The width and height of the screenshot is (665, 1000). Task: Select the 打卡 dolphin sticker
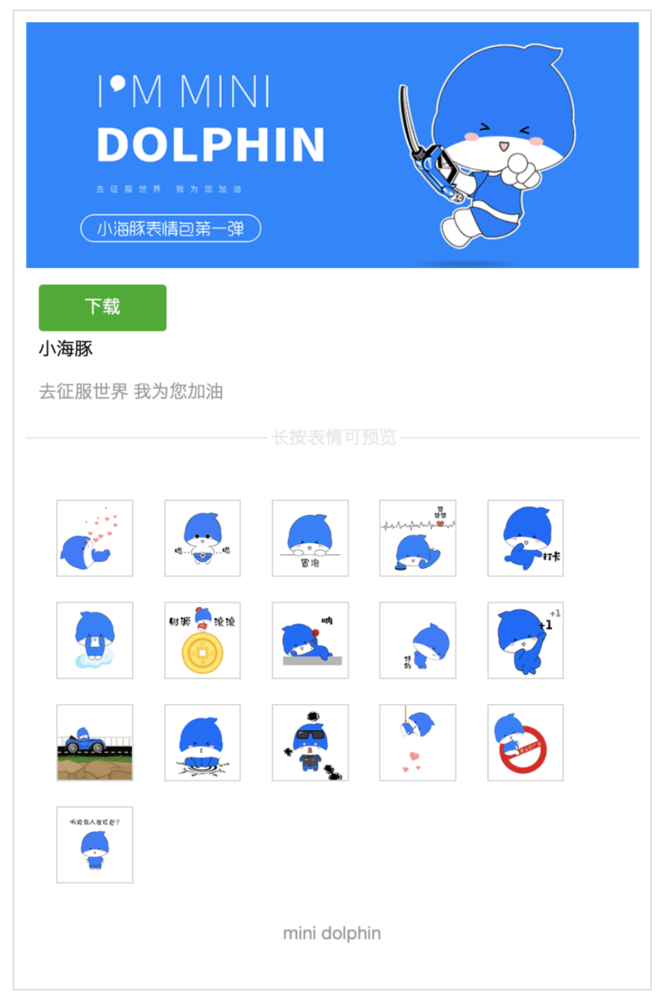(525, 538)
